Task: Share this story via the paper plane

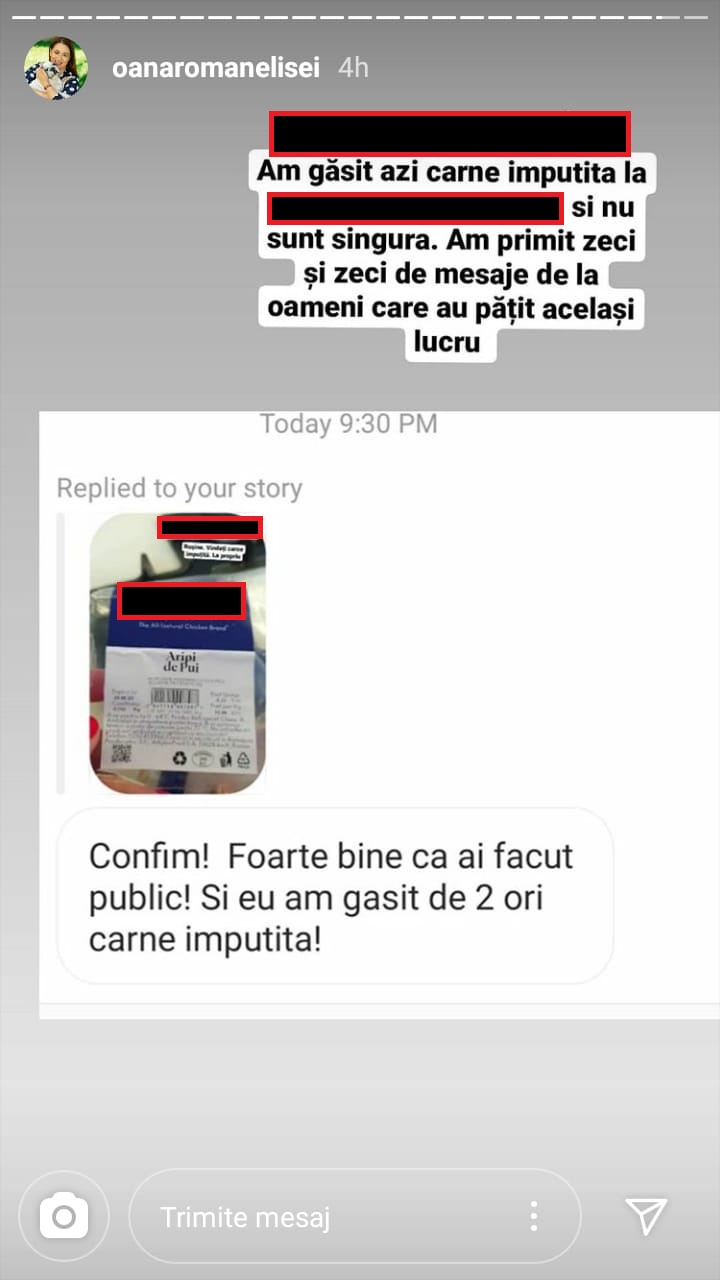Action: tap(646, 1215)
